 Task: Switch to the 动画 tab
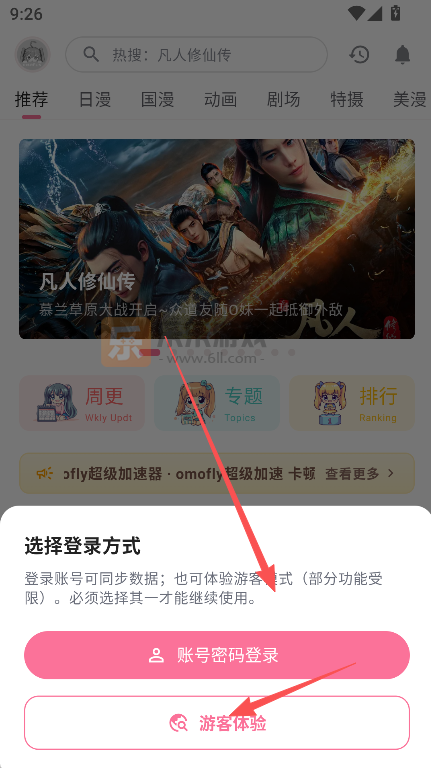click(220, 99)
